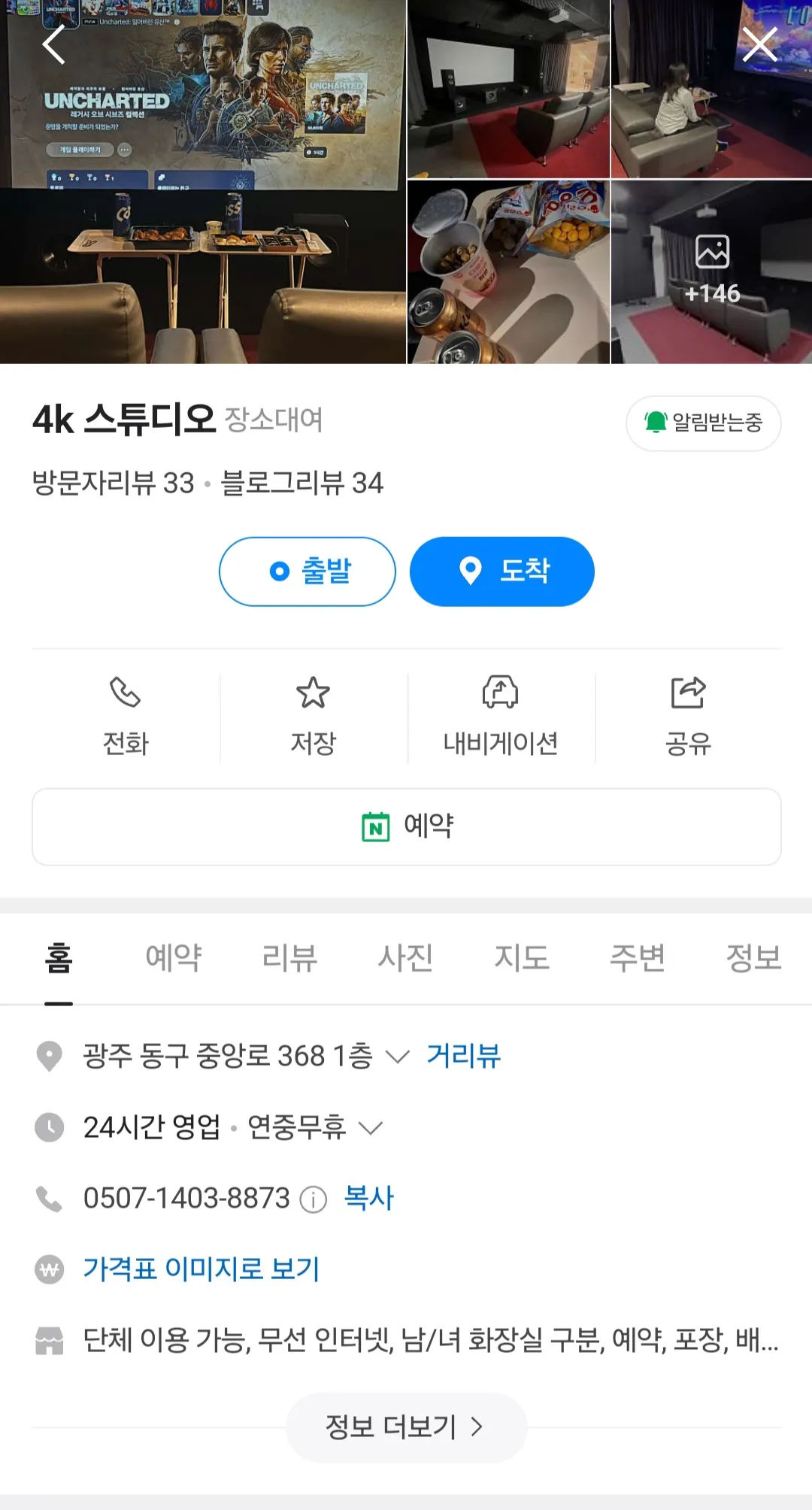Tap the clock icon beside business hours
This screenshot has height=1510, width=812.
49,1127
